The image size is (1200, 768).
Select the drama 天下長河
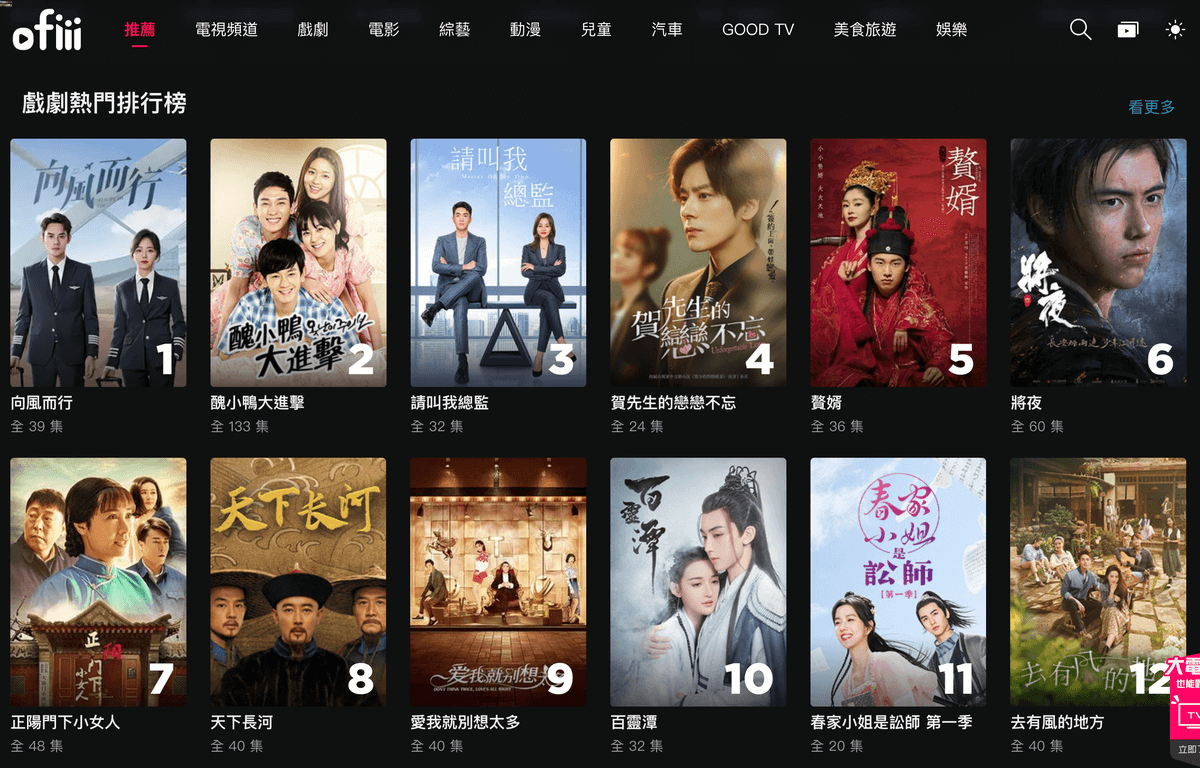pyautogui.click(x=298, y=582)
